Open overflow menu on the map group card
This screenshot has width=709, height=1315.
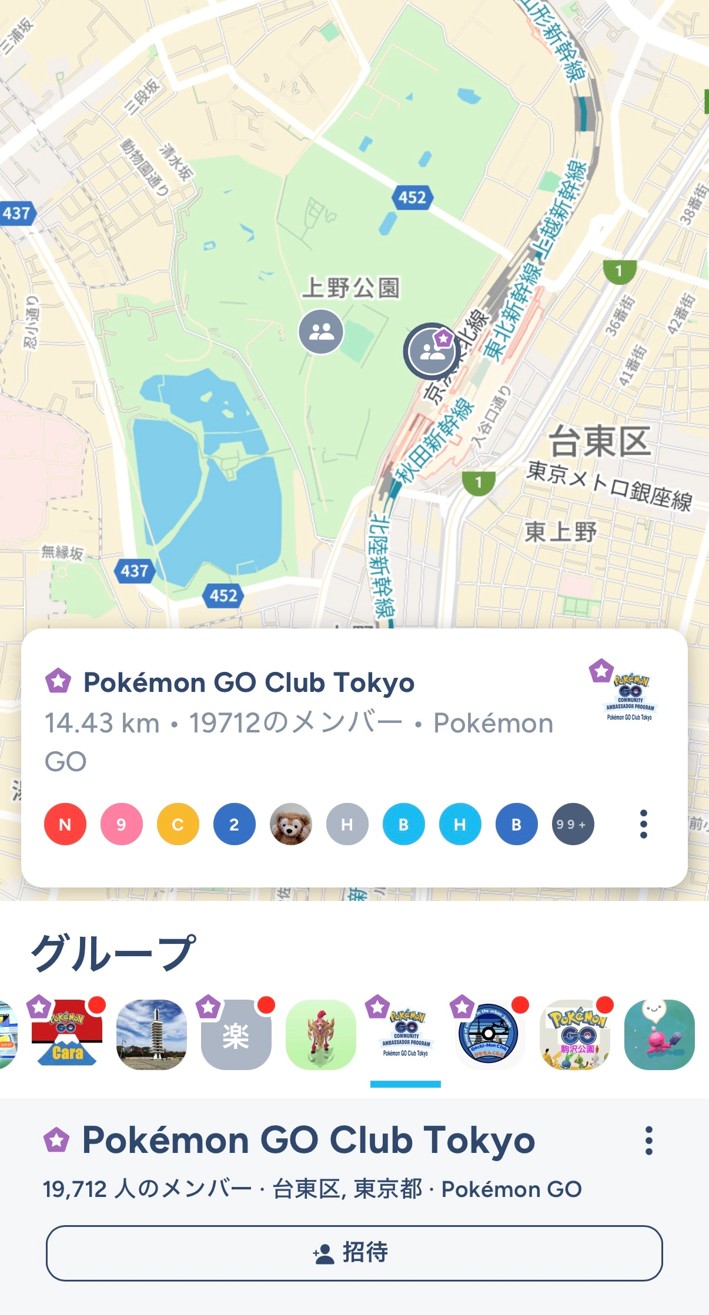point(643,824)
